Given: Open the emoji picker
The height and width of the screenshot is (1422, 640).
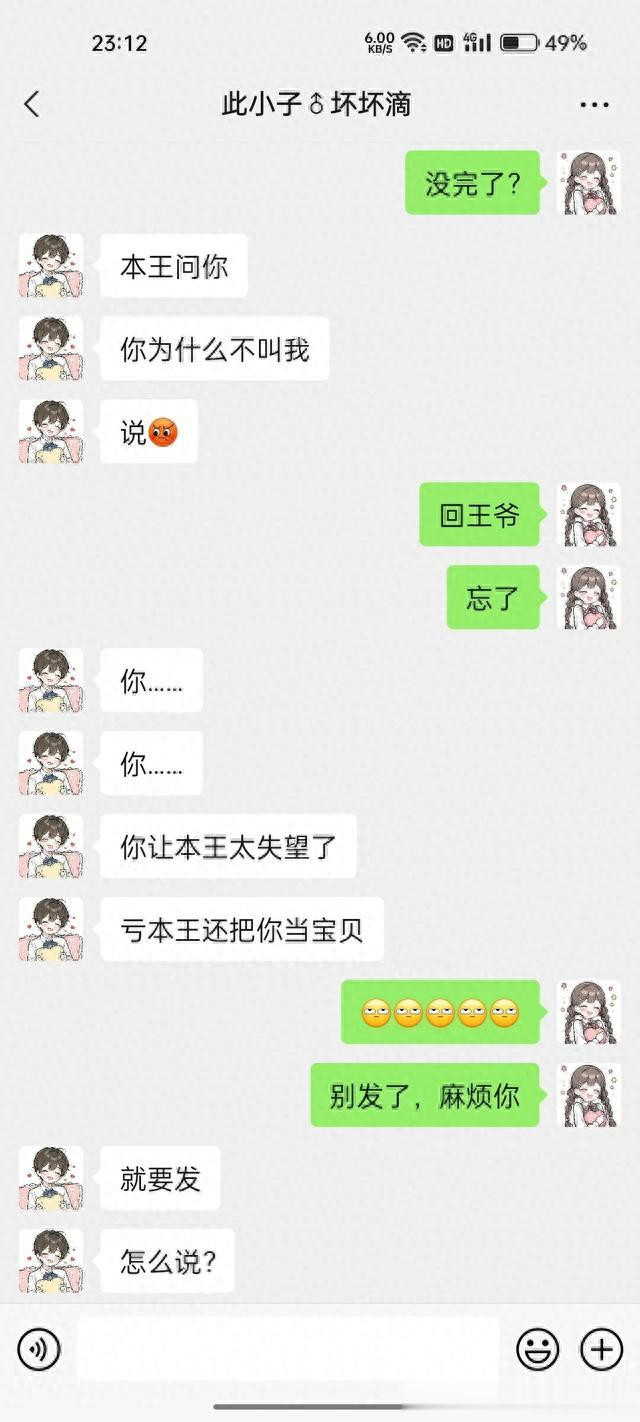Looking at the screenshot, I should [x=538, y=1350].
